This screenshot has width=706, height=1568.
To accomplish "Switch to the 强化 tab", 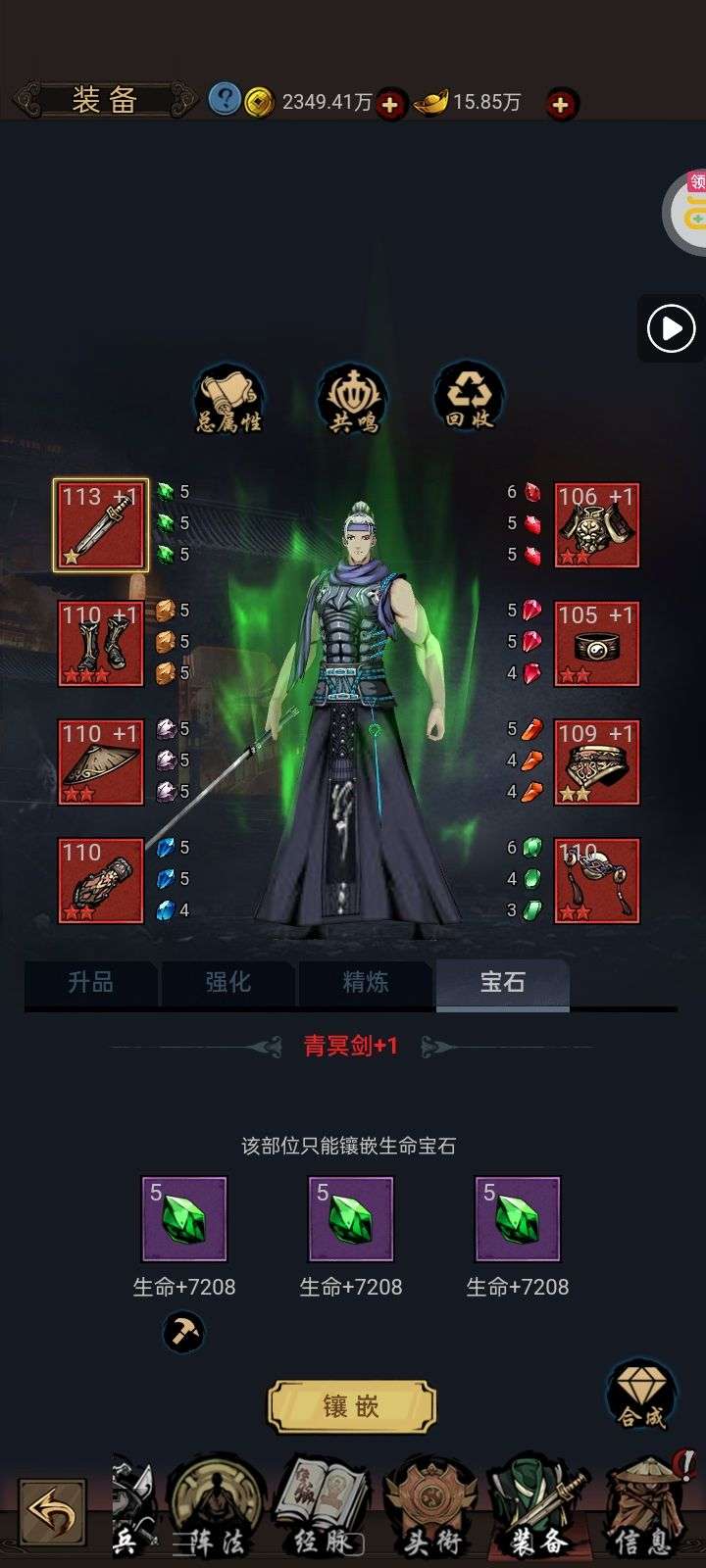I will tap(228, 983).
